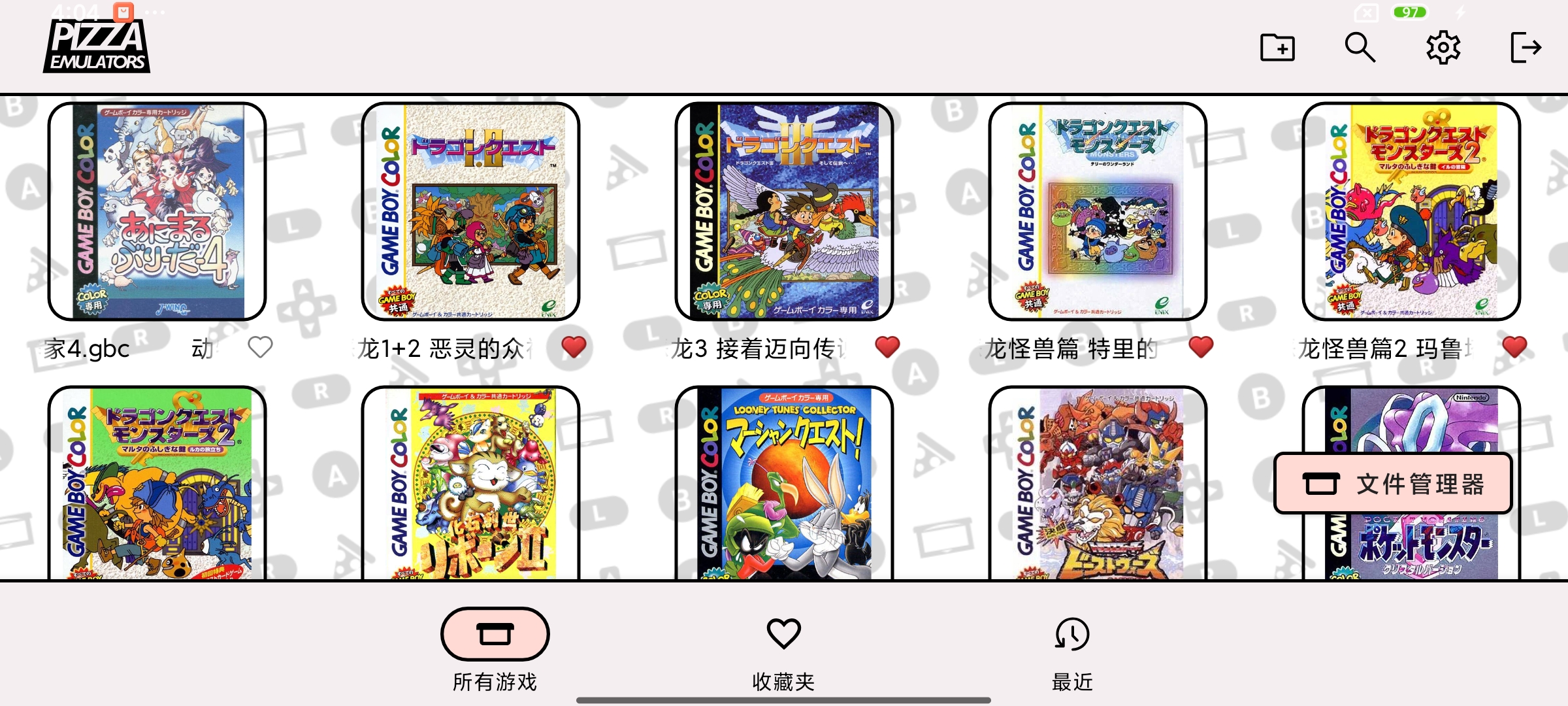Unlike the 龙怪兽篇2 玛鲁 game
This screenshot has height=706, width=1568.
pyautogui.click(x=1514, y=347)
